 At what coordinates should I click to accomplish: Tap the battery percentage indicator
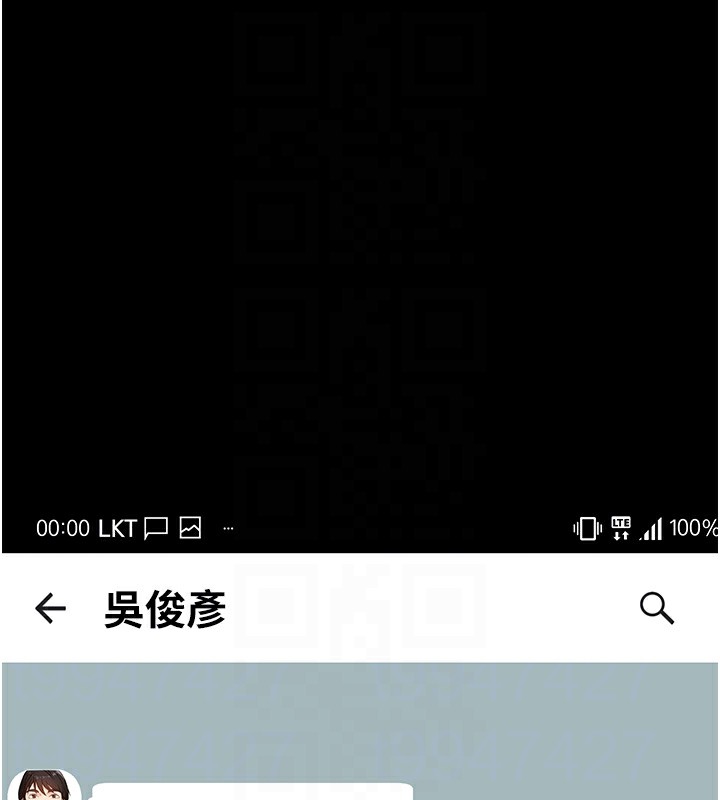pyautogui.click(x=692, y=527)
